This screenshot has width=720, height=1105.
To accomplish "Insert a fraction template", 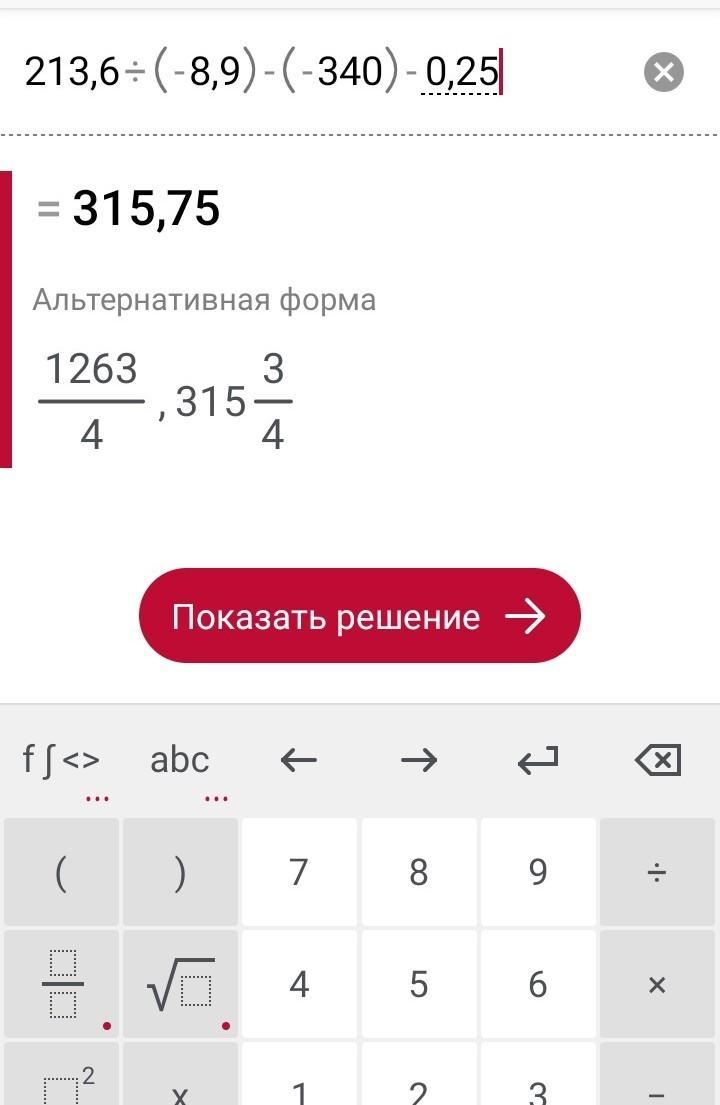I will [x=61, y=985].
